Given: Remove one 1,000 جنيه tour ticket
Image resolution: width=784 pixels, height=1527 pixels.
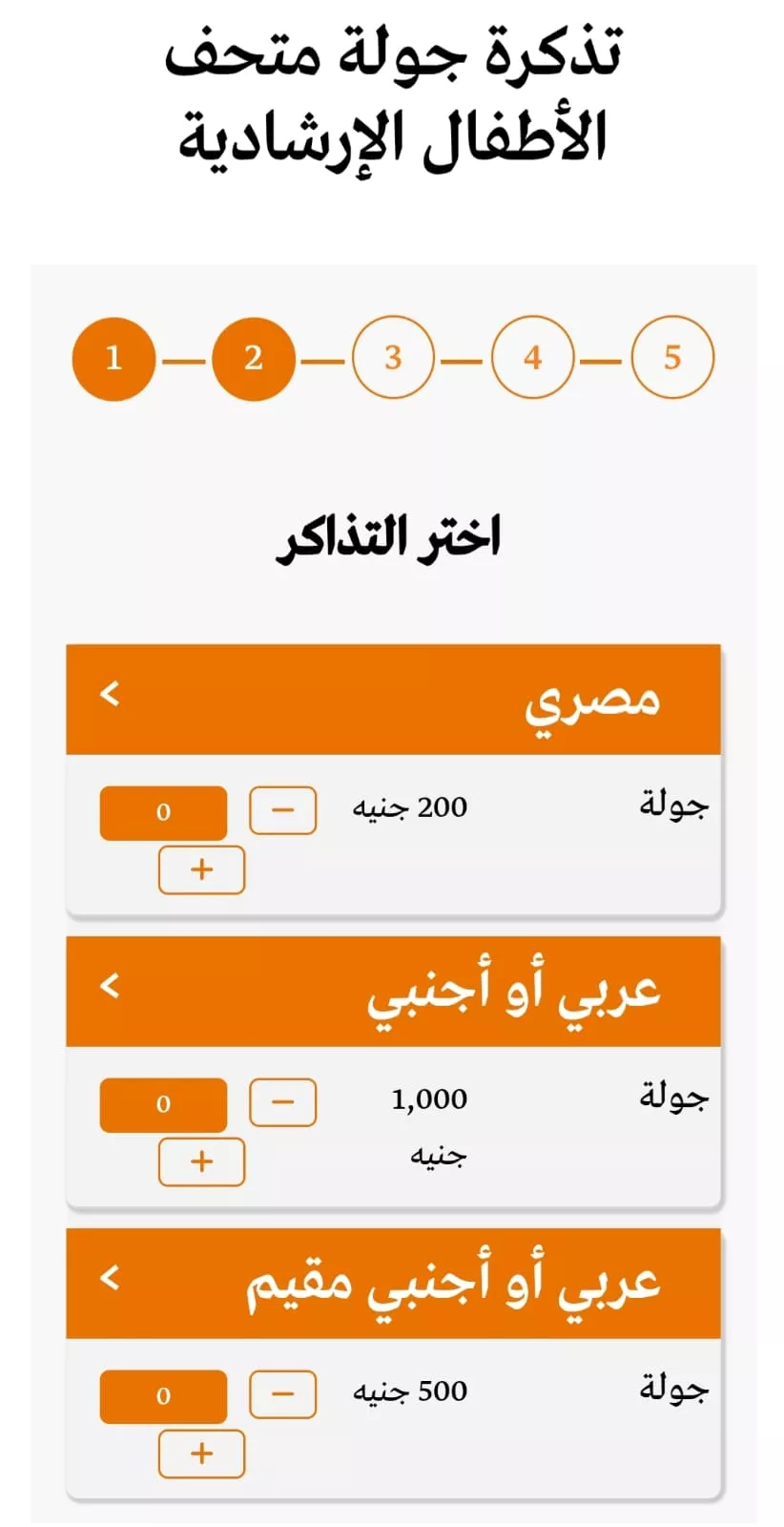Looking at the screenshot, I should click(282, 1102).
